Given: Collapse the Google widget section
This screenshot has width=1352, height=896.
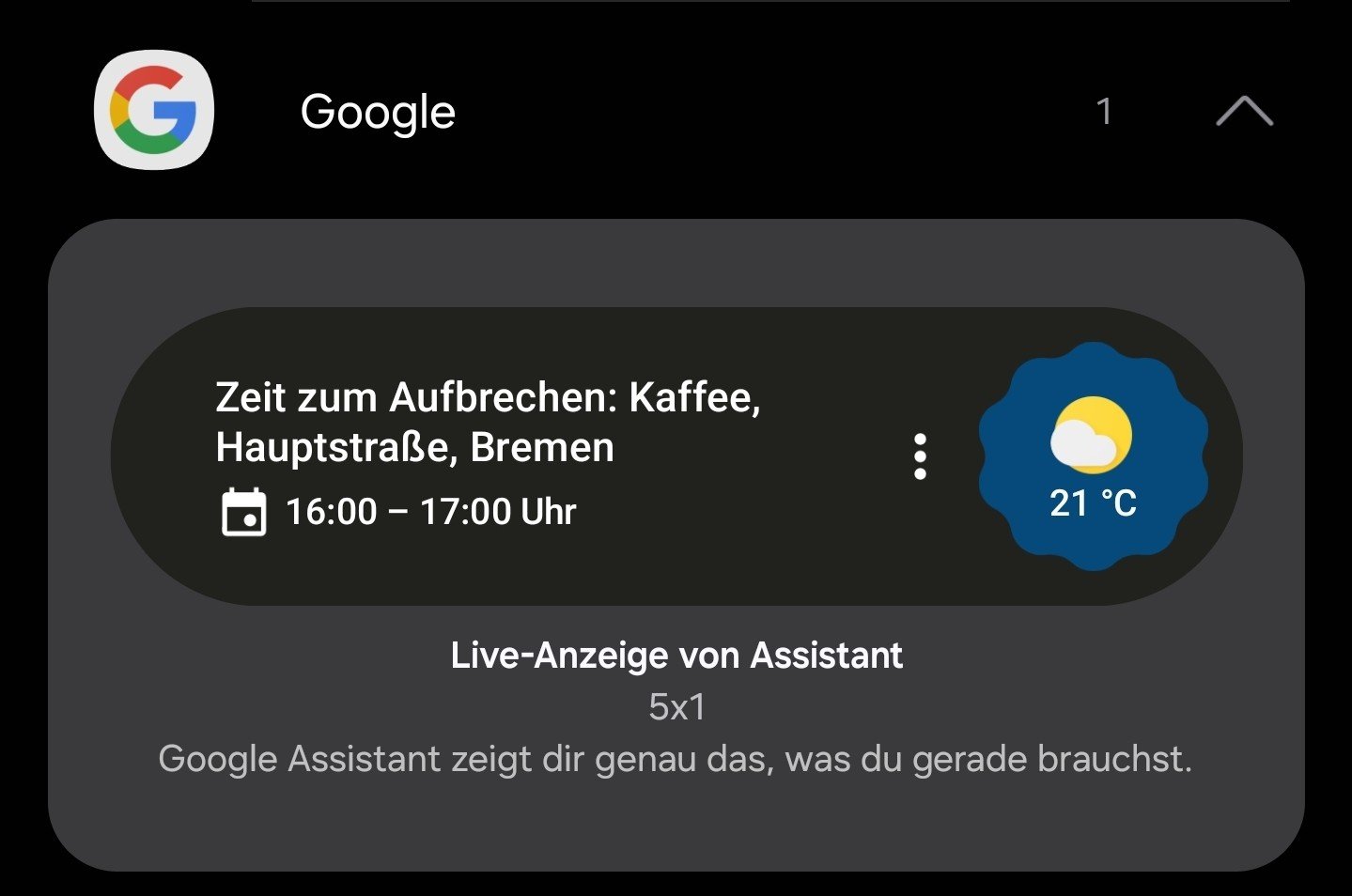Looking at the screenshot, I should [x=1243, y=112].
